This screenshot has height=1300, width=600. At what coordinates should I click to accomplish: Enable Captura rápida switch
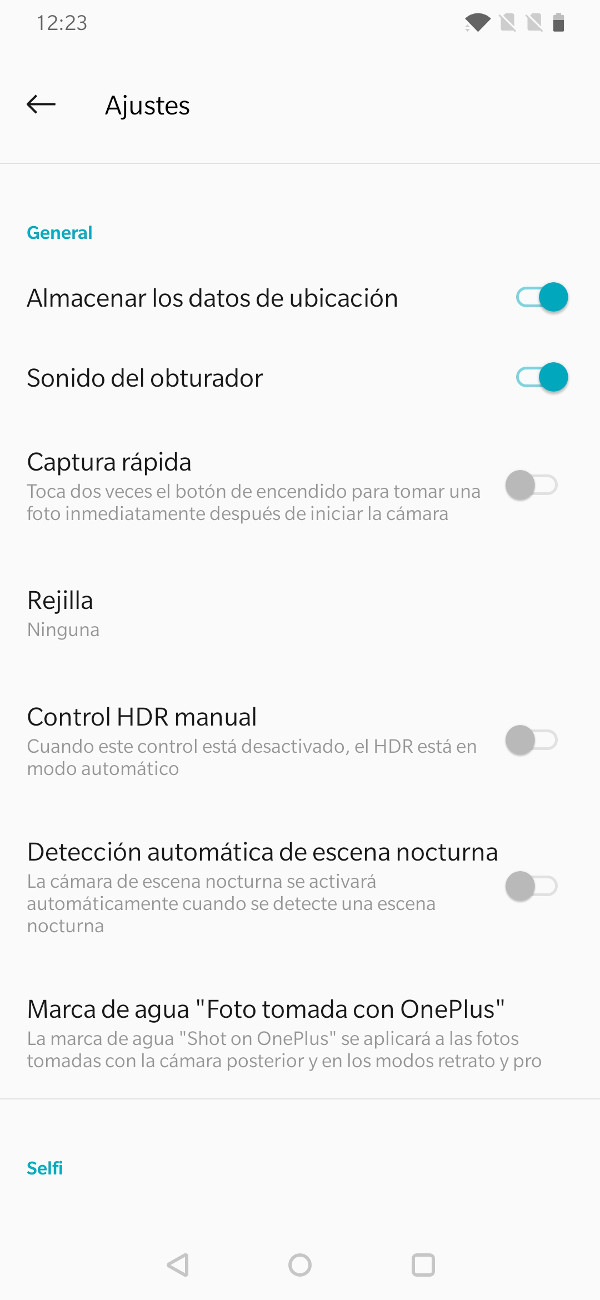point(531,487)
